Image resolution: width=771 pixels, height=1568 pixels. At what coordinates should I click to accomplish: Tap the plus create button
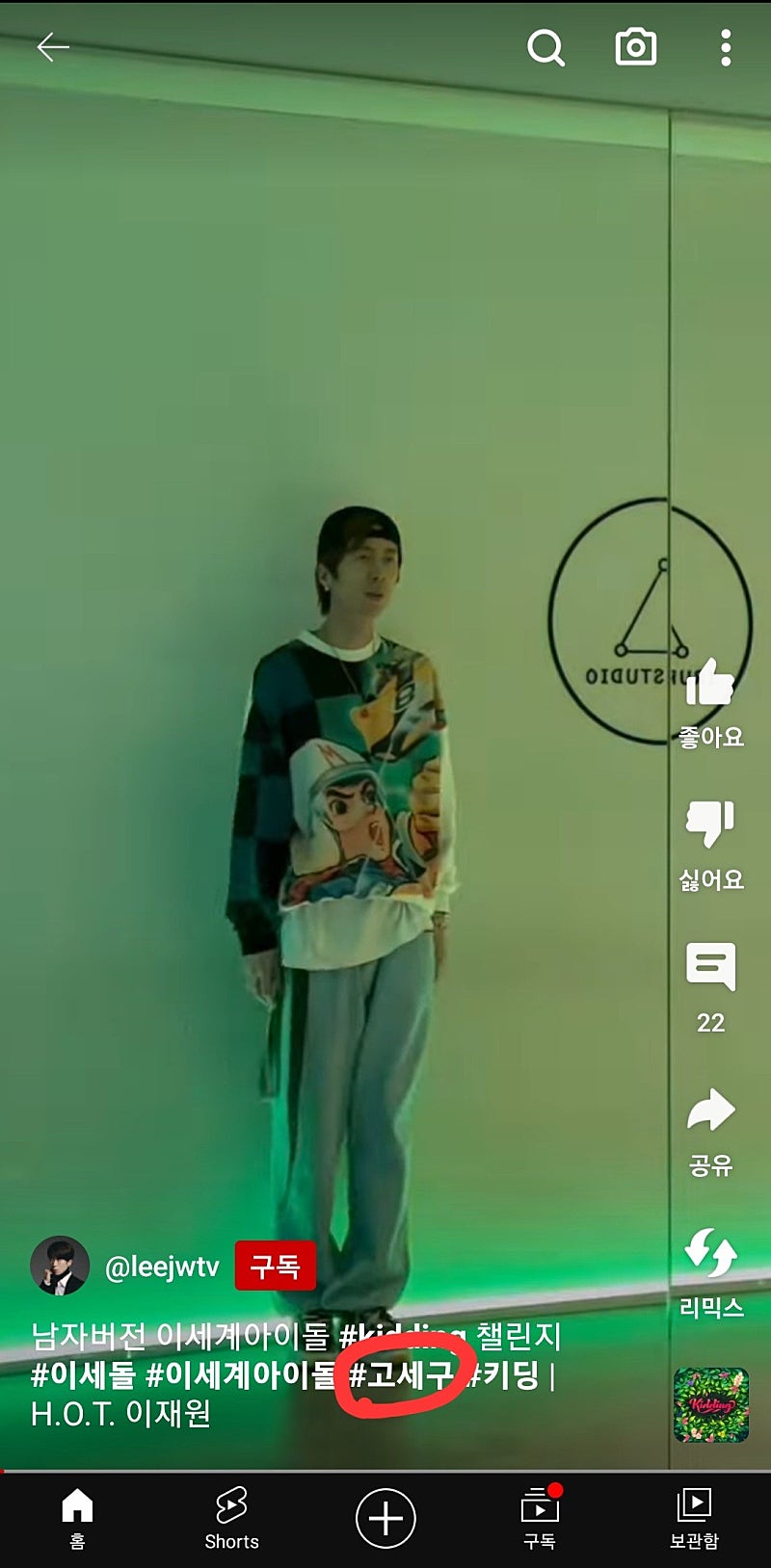[x=385, y=1518]
